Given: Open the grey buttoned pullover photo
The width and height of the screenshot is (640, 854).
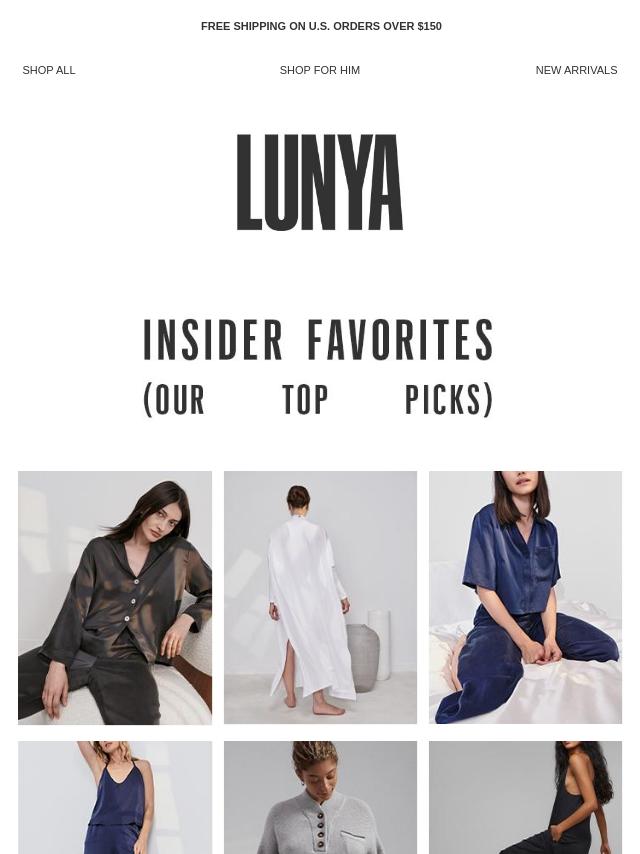Looking at the screenshot, I should (x=320, y=797).
